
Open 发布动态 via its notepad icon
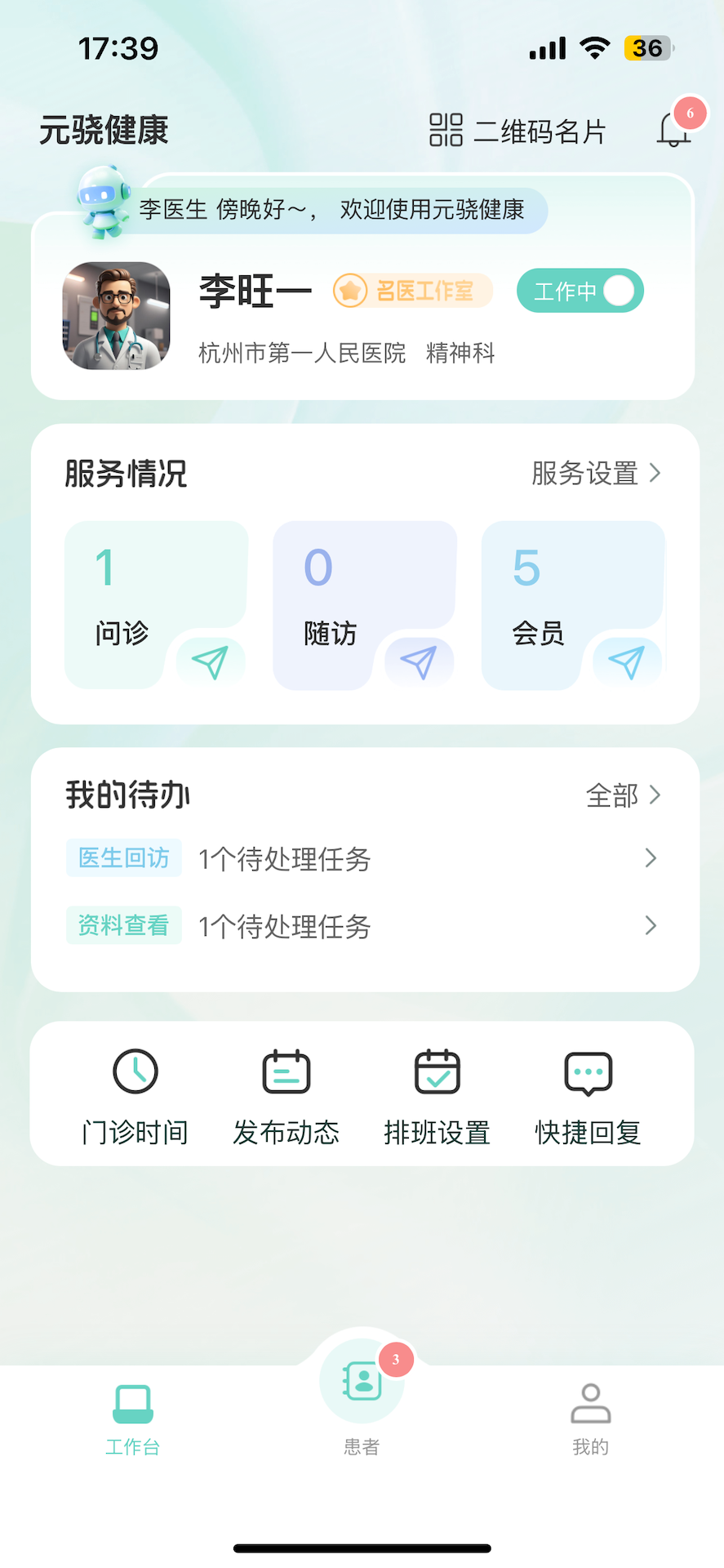click(x=286, y=1072)
